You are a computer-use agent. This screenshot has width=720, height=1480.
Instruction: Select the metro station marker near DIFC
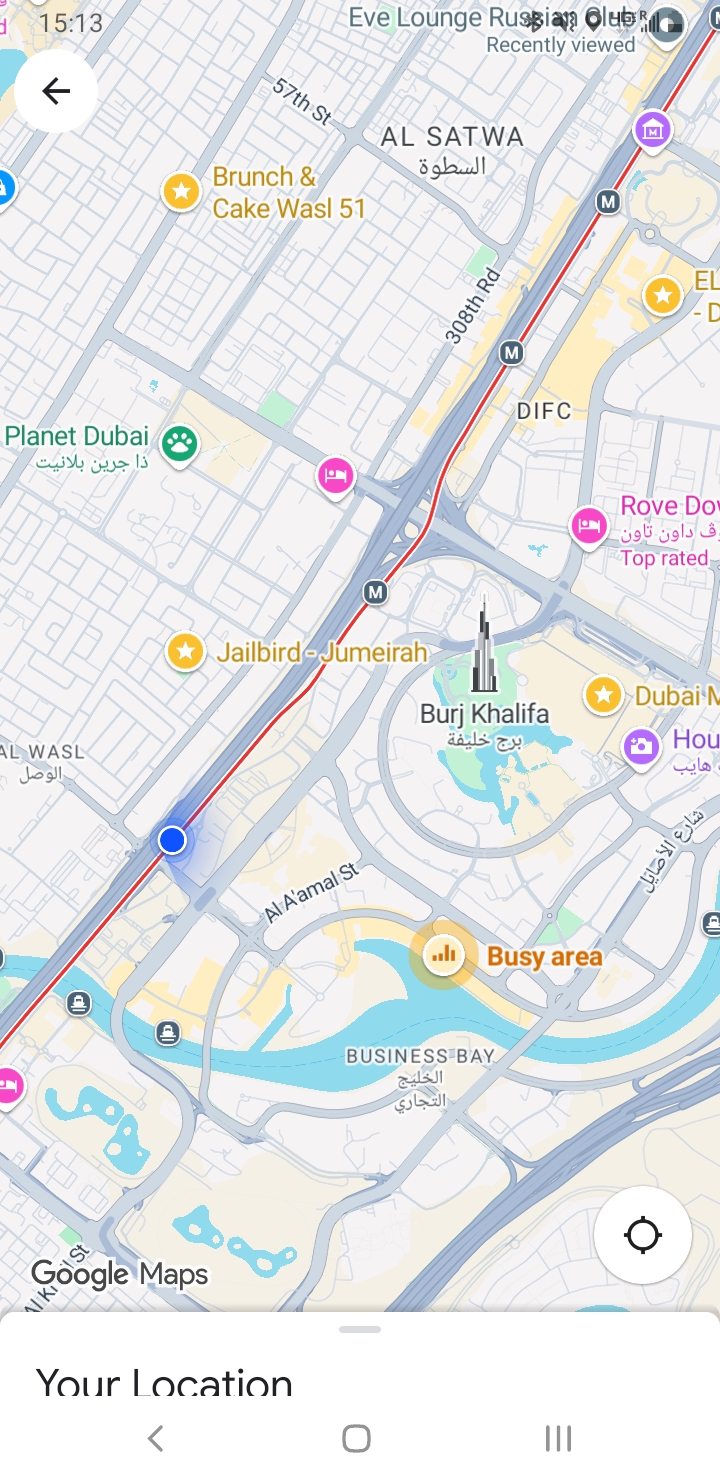point(512,353)
